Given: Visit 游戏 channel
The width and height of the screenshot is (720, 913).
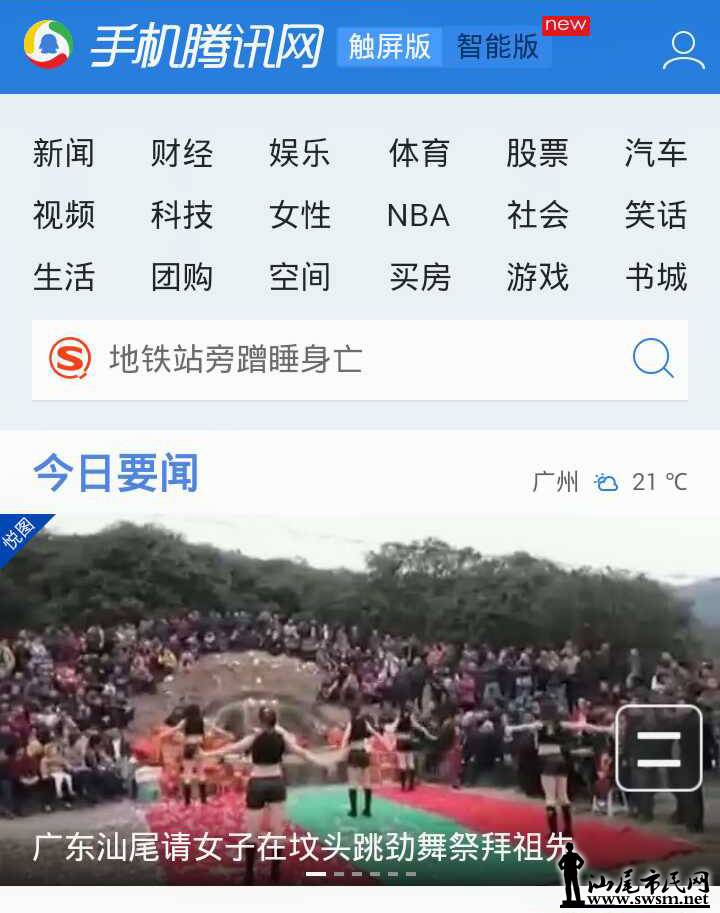Looking at the screenshot, I should (x=537, y=277).
